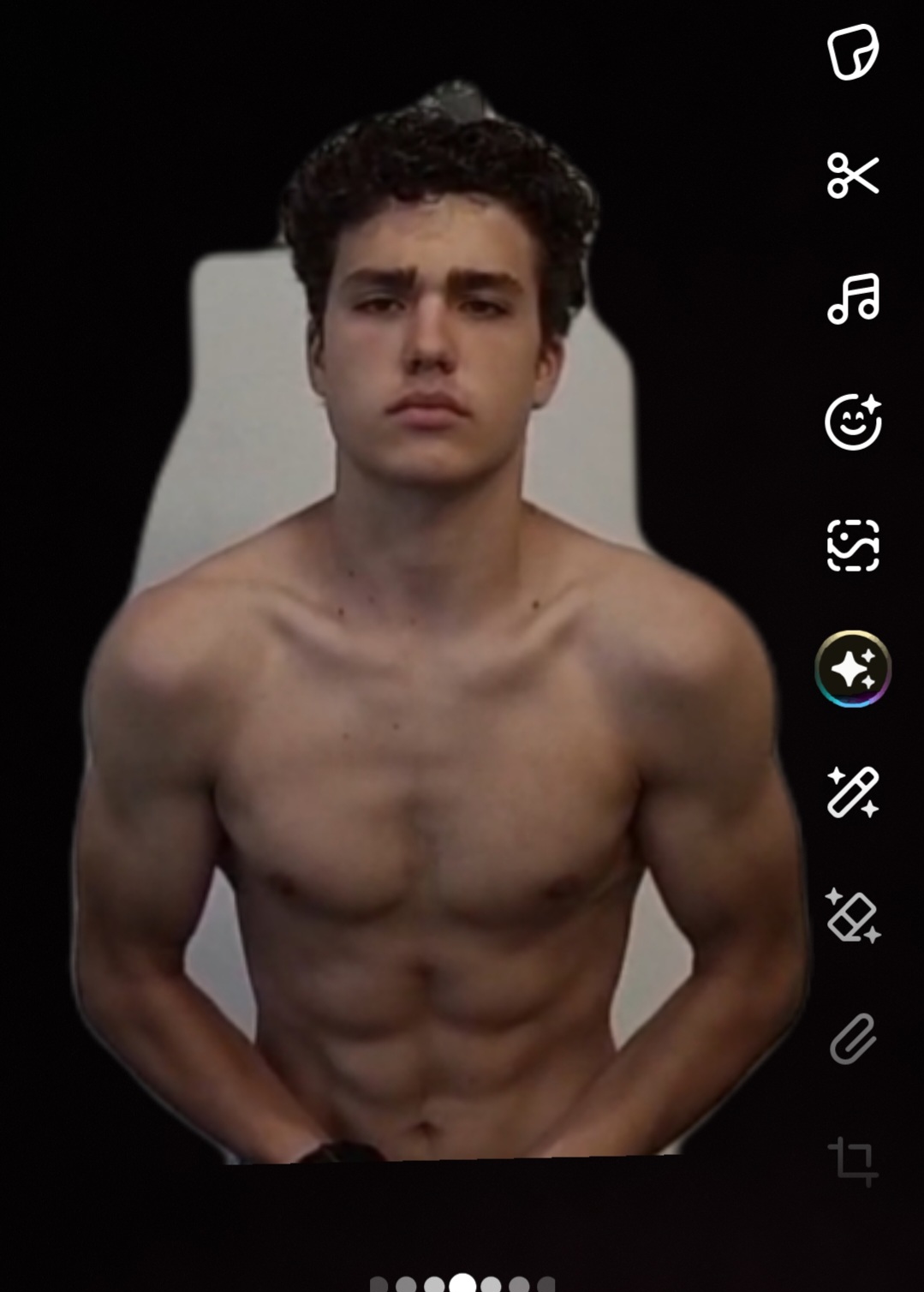Screen dimensions: 924x1292
Task: Open the crop tool
Action: tap(853, 1161)
